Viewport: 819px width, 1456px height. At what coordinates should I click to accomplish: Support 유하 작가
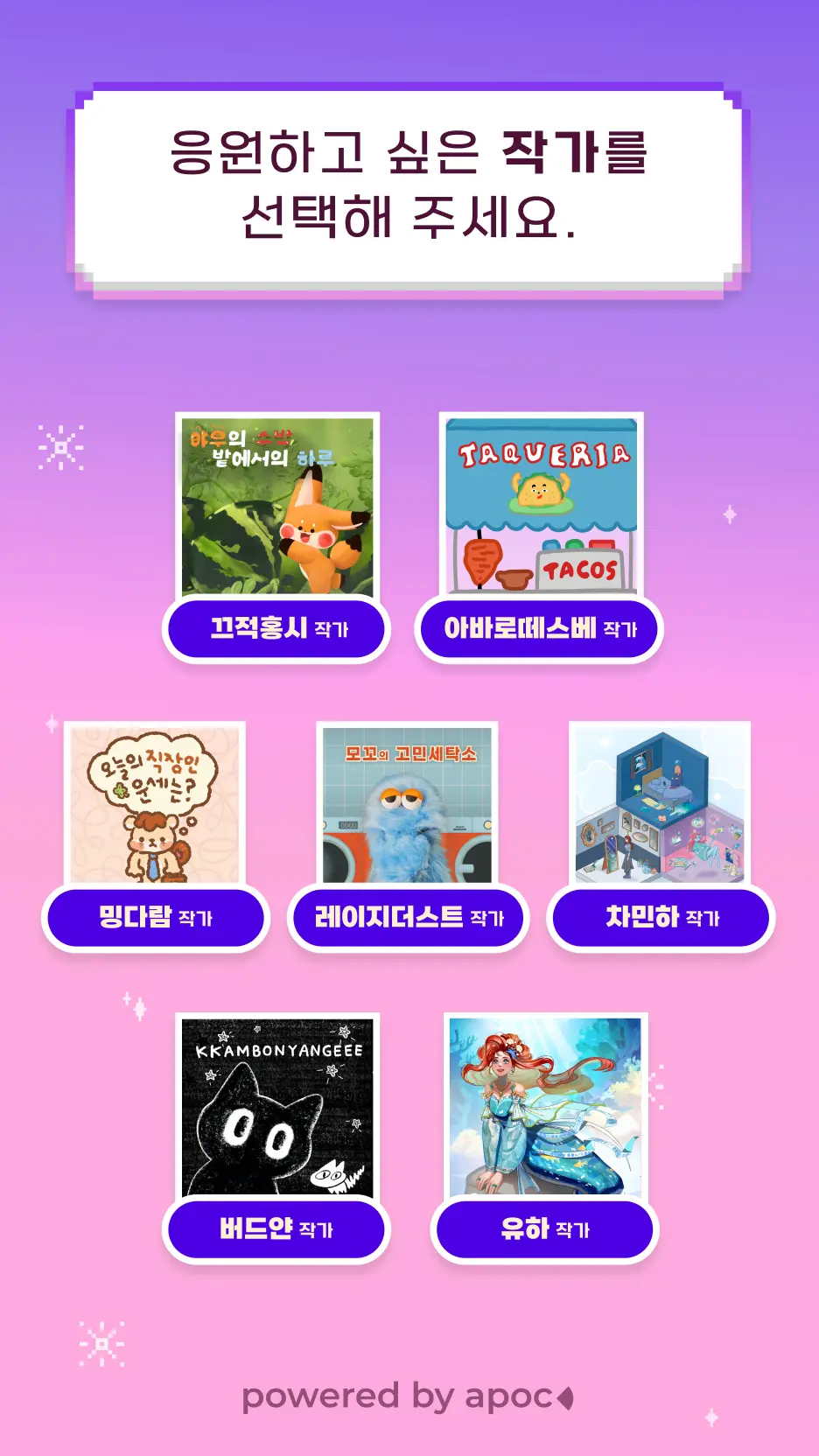pyautogui.click(x=544, y=1228)
